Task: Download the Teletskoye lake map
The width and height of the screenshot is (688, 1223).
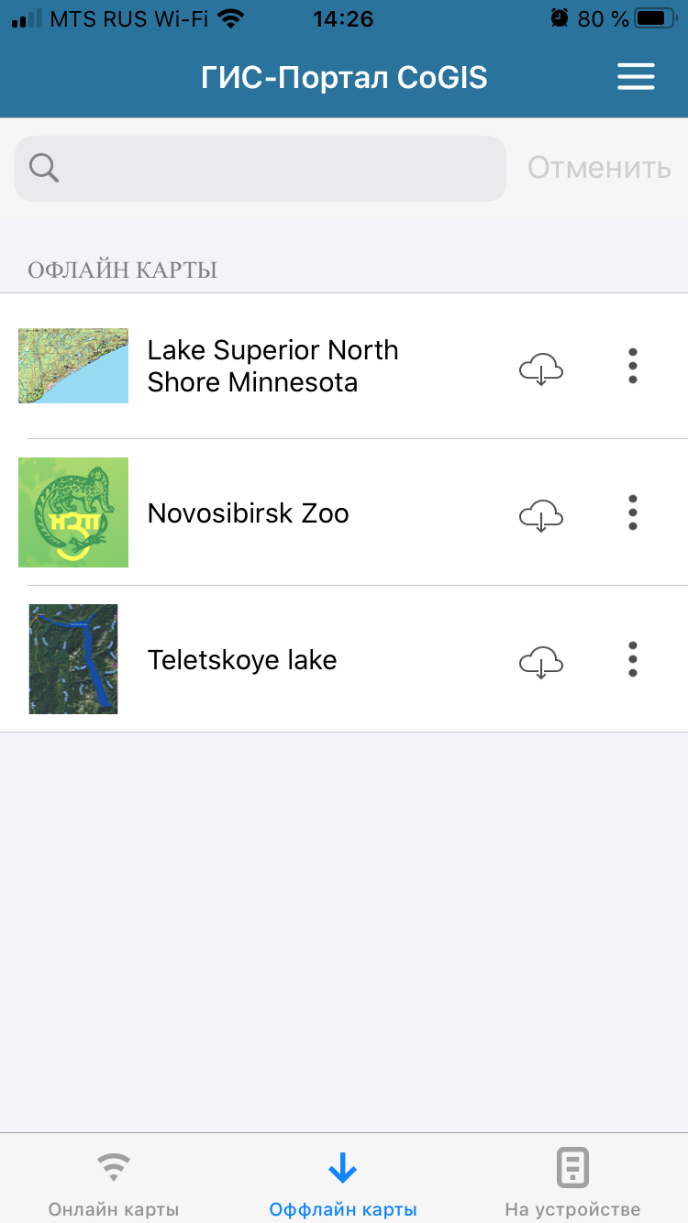Action: [x=541, y=662]
